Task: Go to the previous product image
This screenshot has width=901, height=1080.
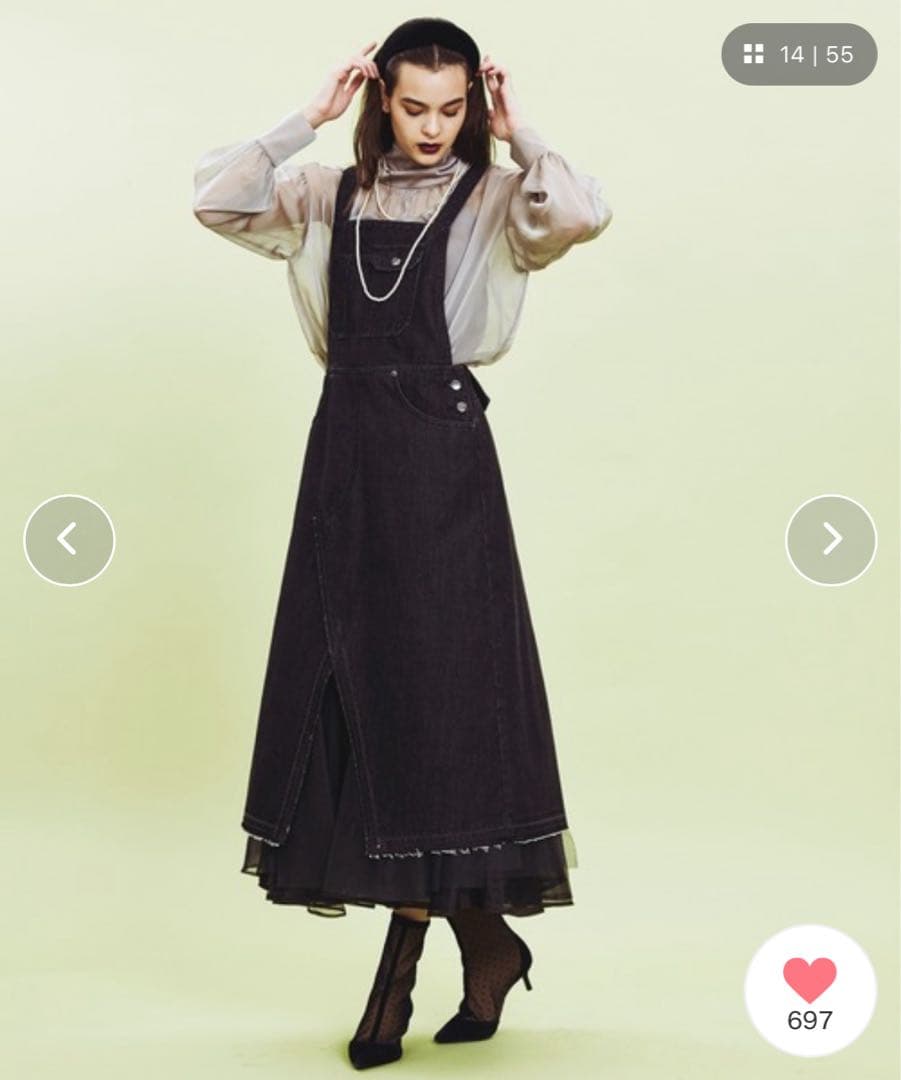Action: 69,540
